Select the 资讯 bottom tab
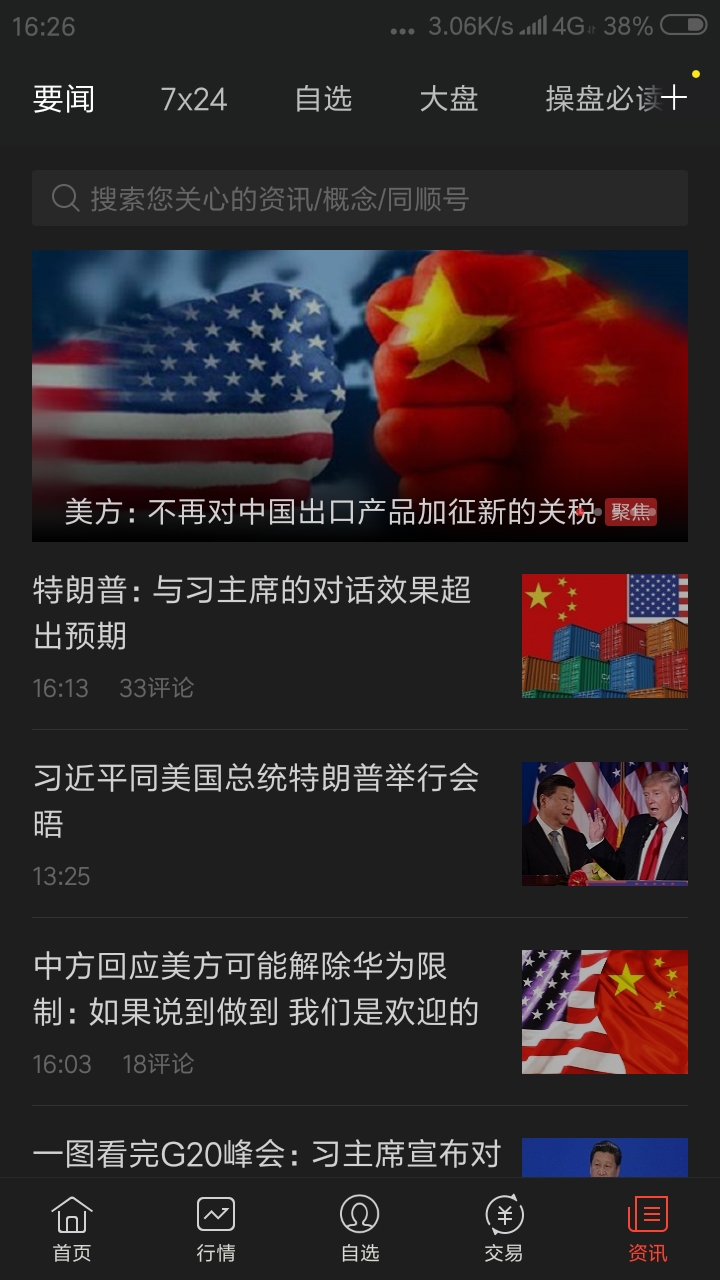The image size is (720, 1280). coord(648,1228)
